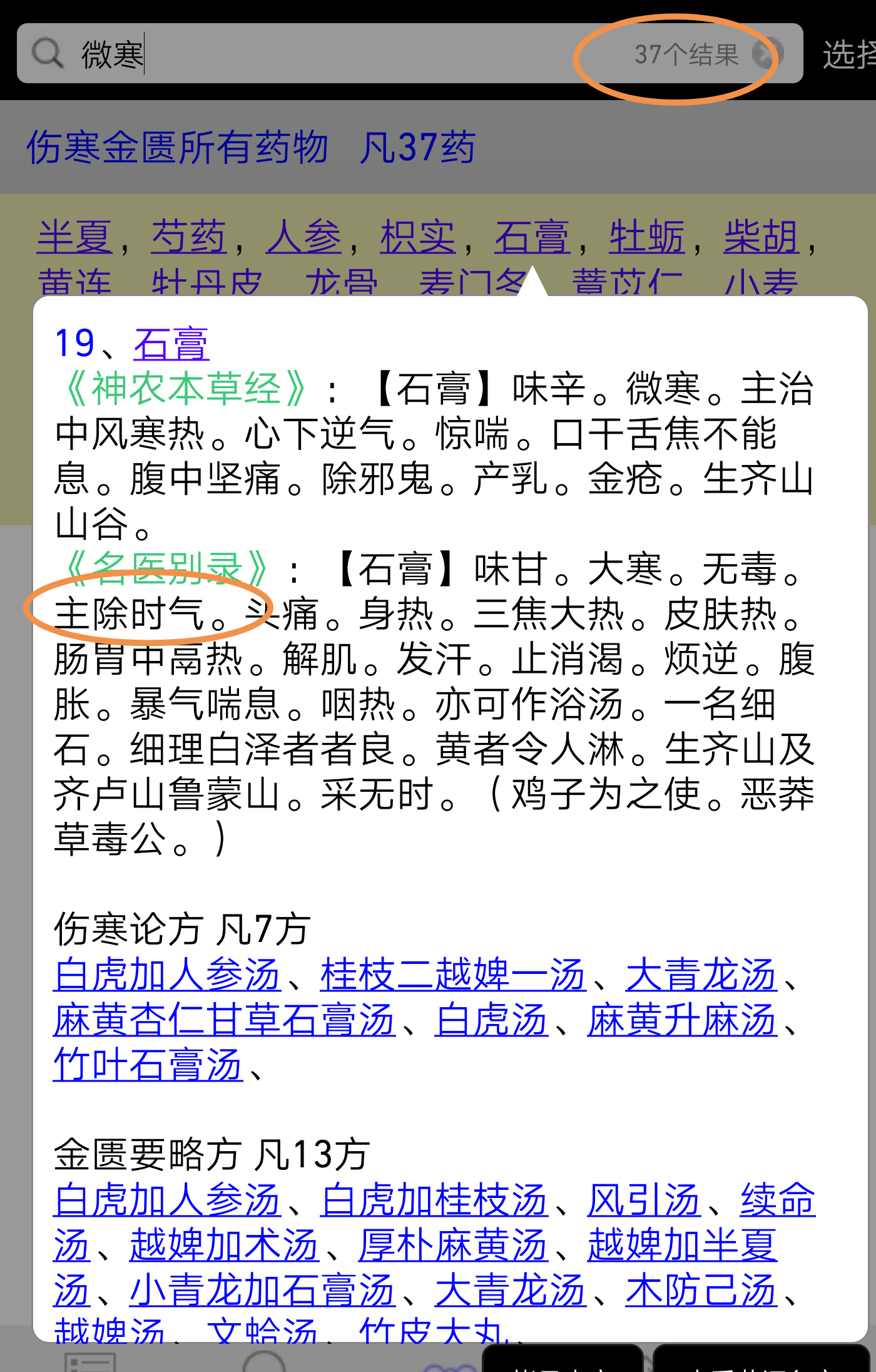The image size is (876, 1372).
Task: View the 麻黄杏仁甘草石膏汤 formula
Action: (225, 1020)
